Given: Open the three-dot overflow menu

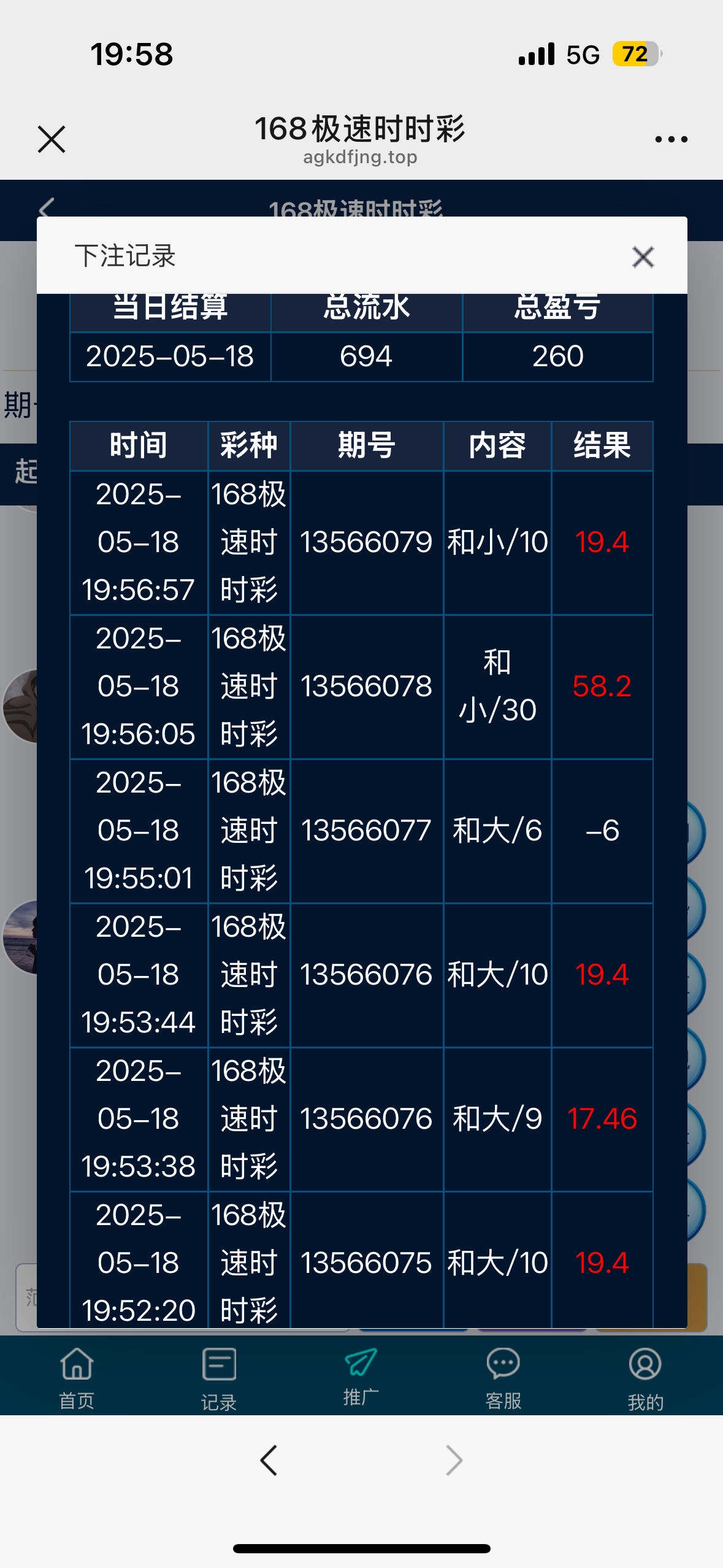Looking at the screenshot, I should [671, 139].
